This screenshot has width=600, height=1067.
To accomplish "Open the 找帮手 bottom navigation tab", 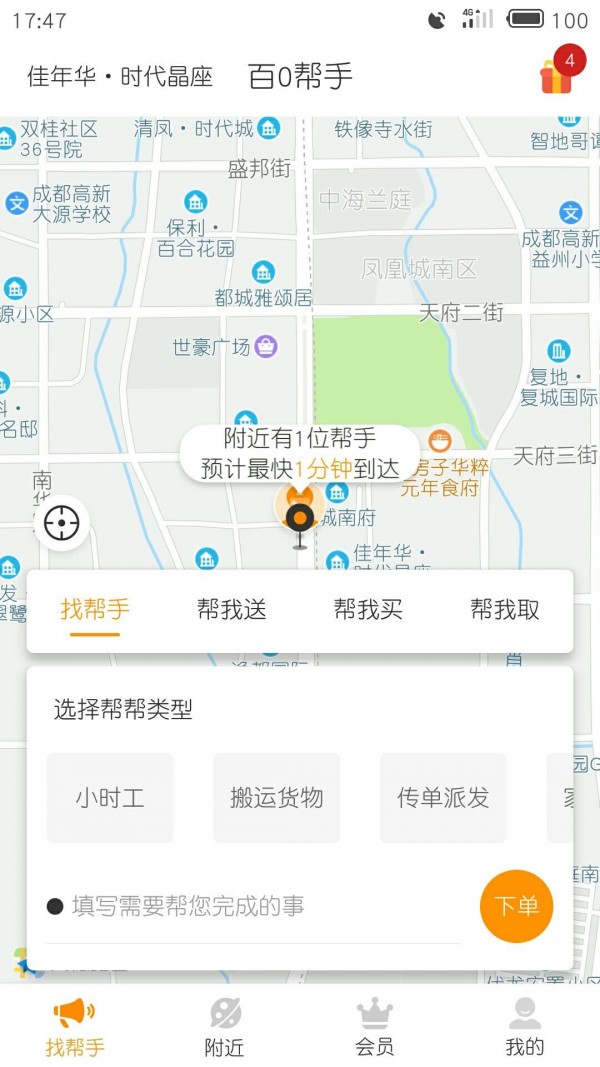I will (x=75, y=1027).
